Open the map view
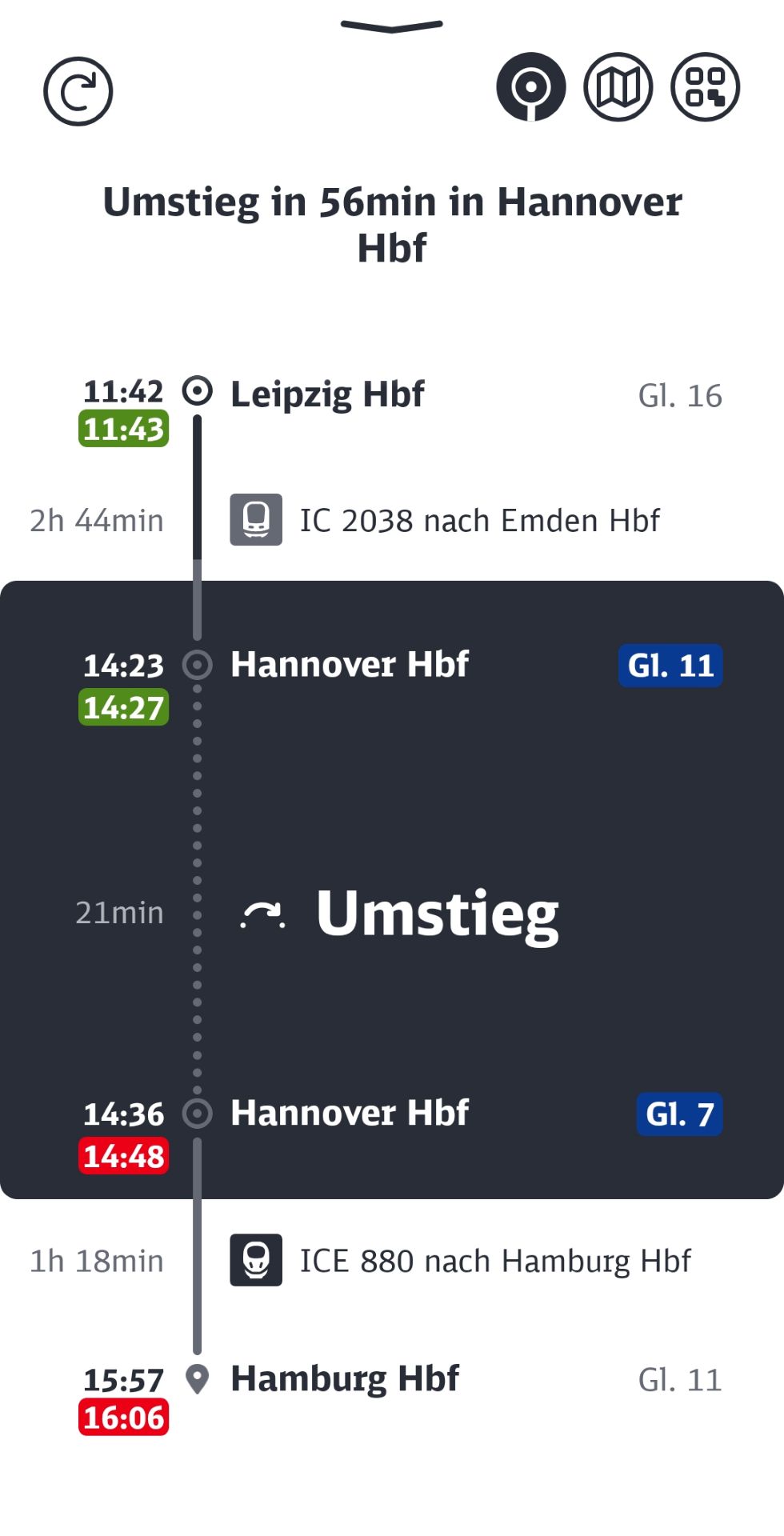This screenshot has width=784, height=1536. click(x=618, y=86)
